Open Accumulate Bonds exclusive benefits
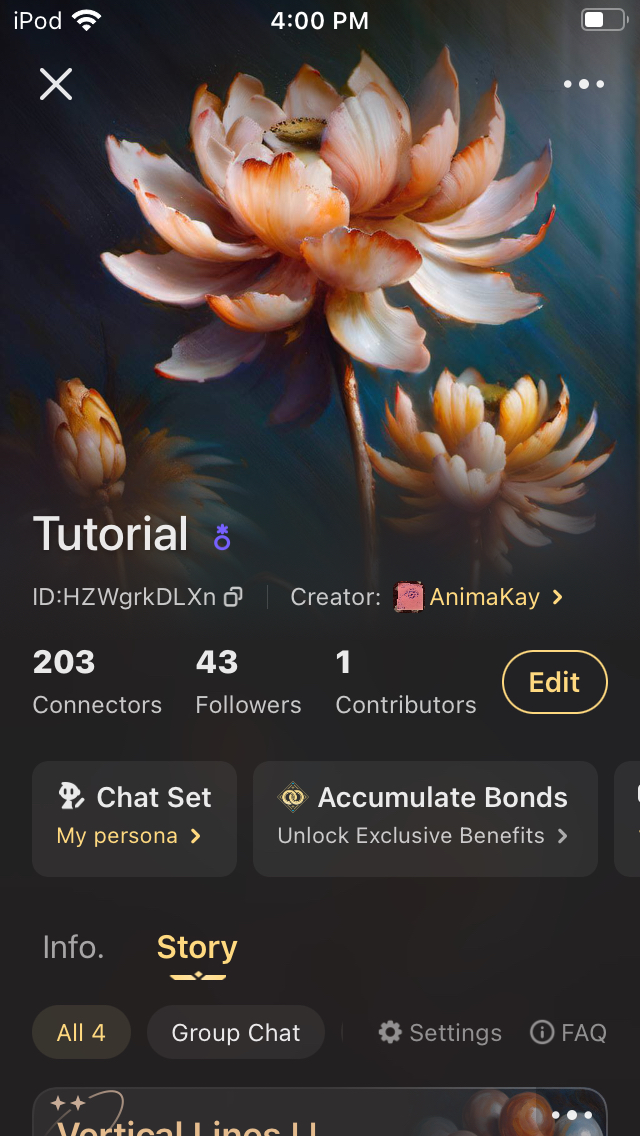Image resolution: width=640 pixels, height=1136 pixels. pos(424,818)
